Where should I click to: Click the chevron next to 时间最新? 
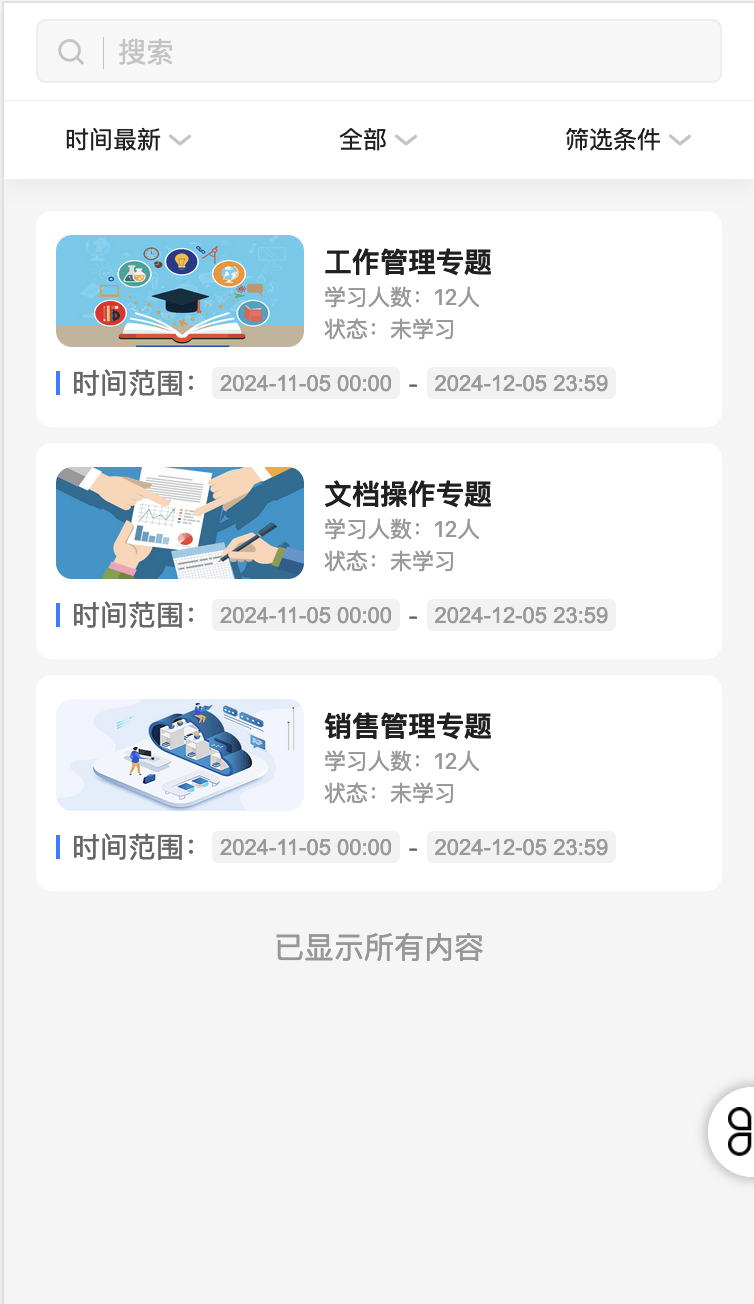tap(180, 140)
